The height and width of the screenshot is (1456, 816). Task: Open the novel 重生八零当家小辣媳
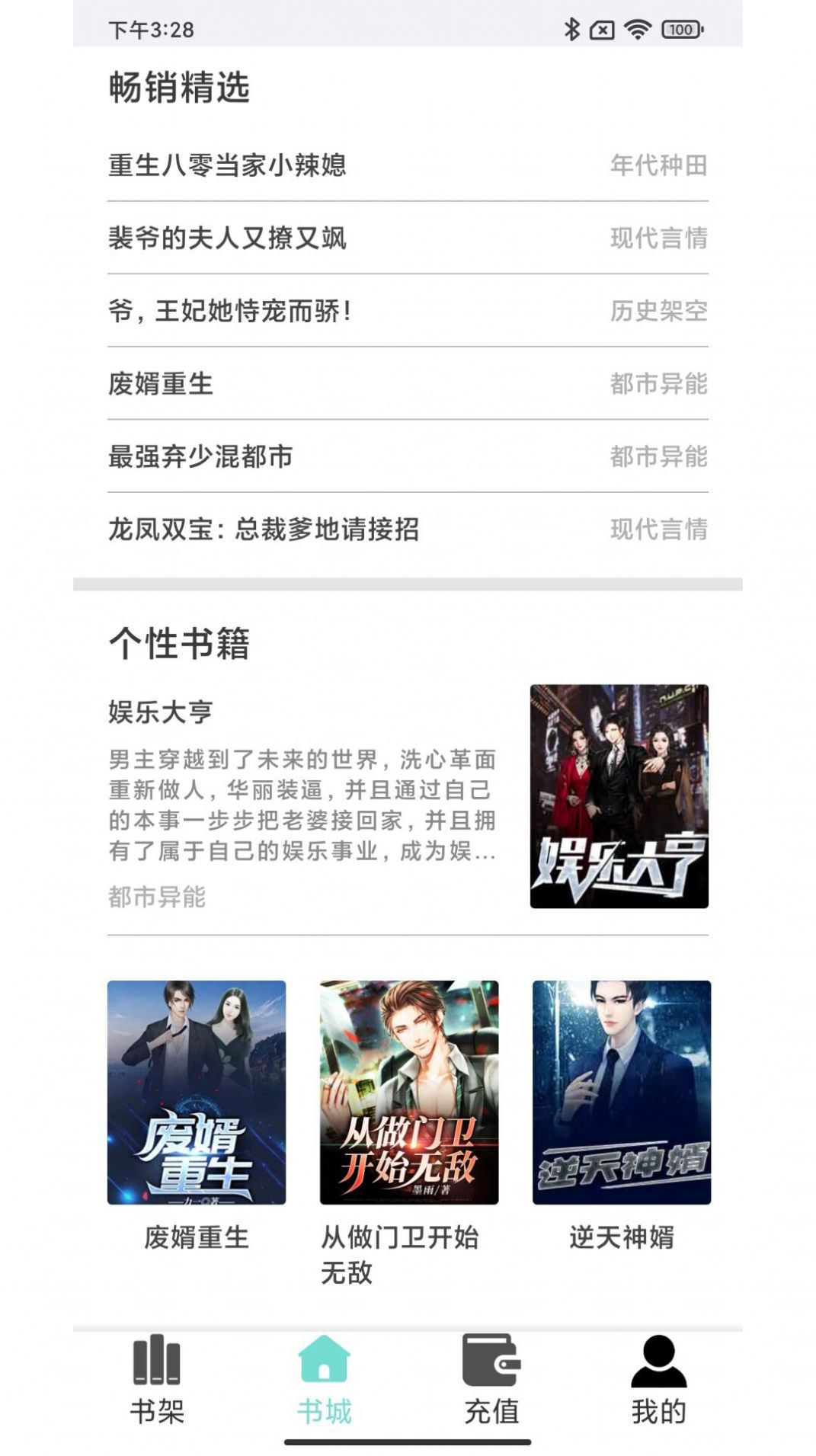tap(229, 166)
